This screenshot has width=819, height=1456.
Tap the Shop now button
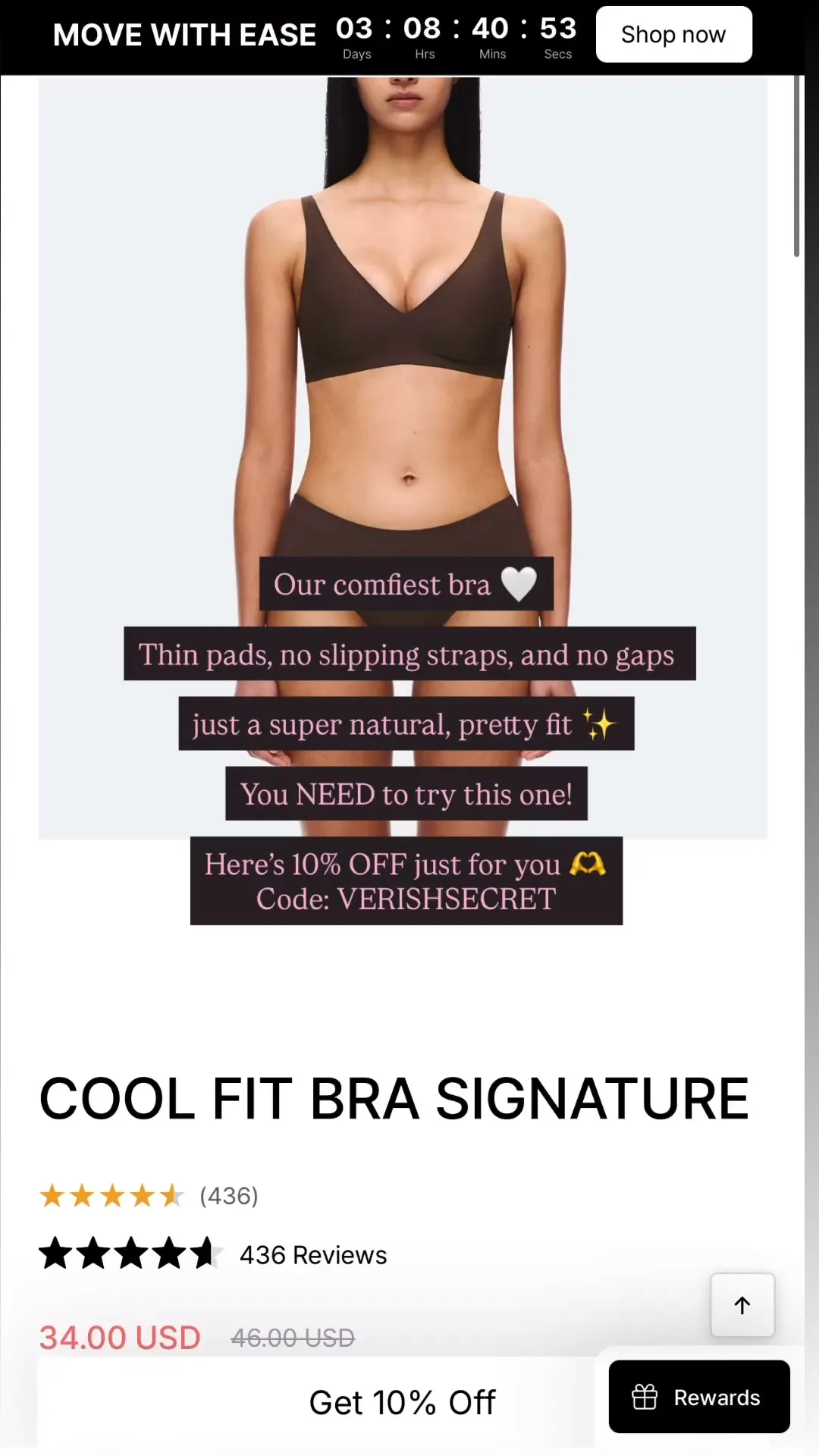(x=673, y=35)
